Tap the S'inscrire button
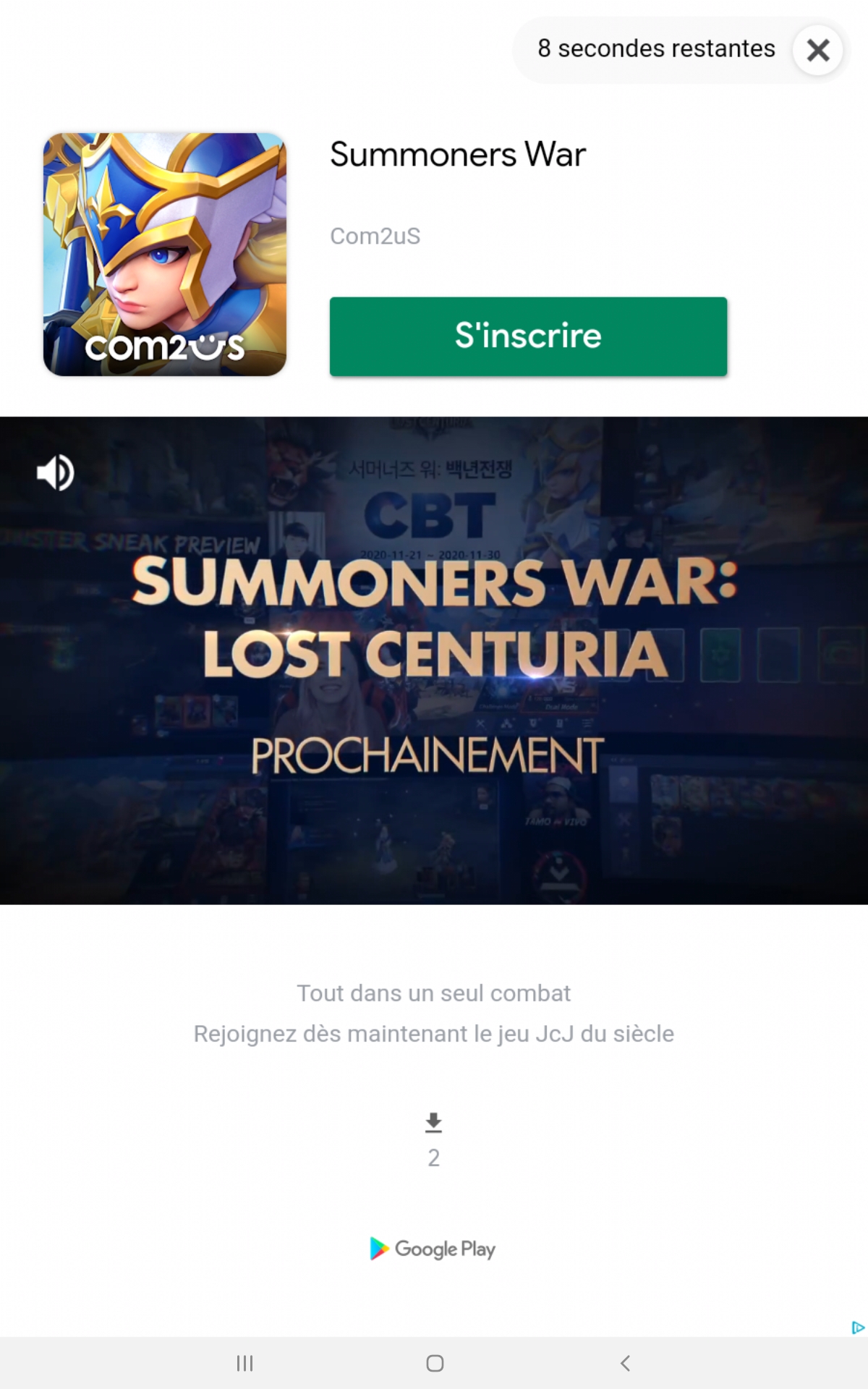The image size is (868, 1389). [528, 336]
